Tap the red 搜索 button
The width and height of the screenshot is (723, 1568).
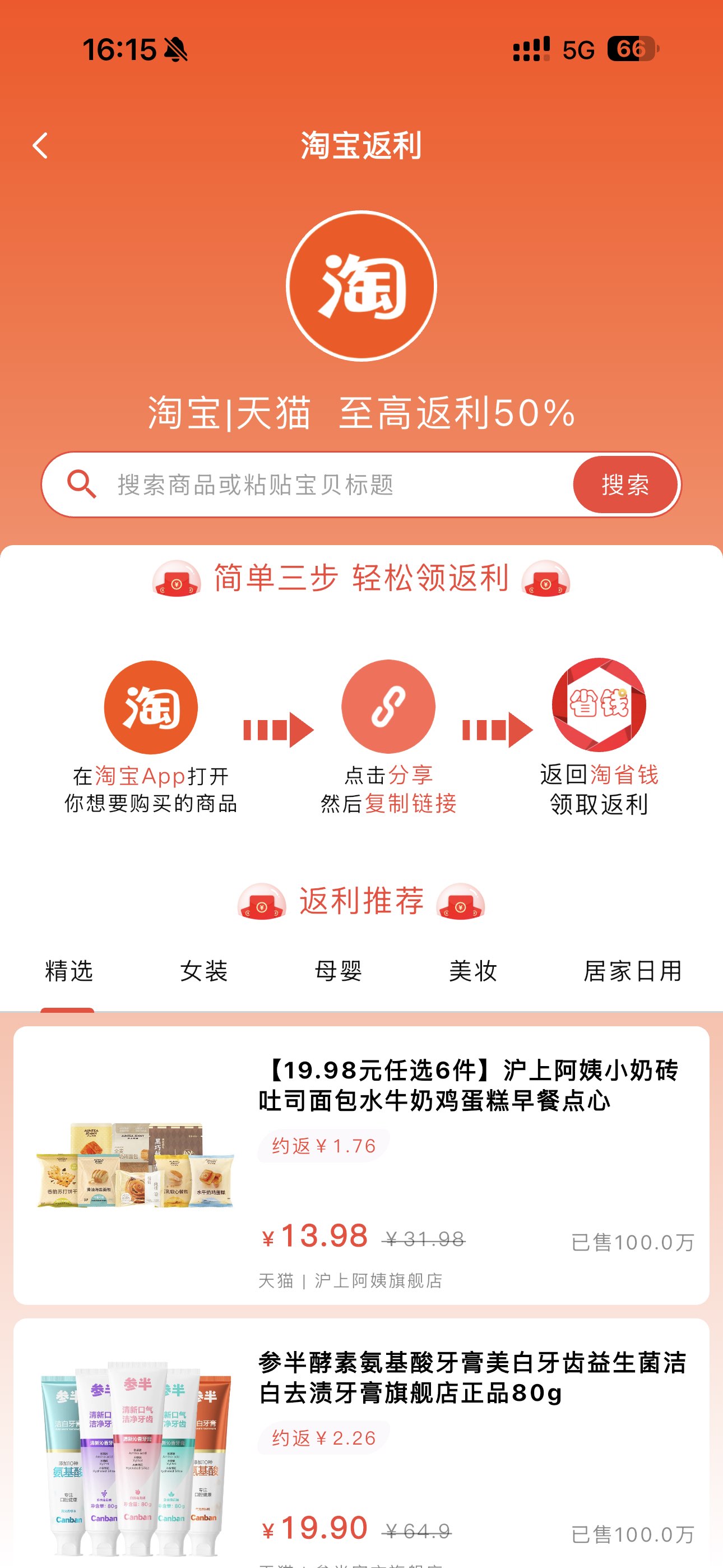[625, 485]
